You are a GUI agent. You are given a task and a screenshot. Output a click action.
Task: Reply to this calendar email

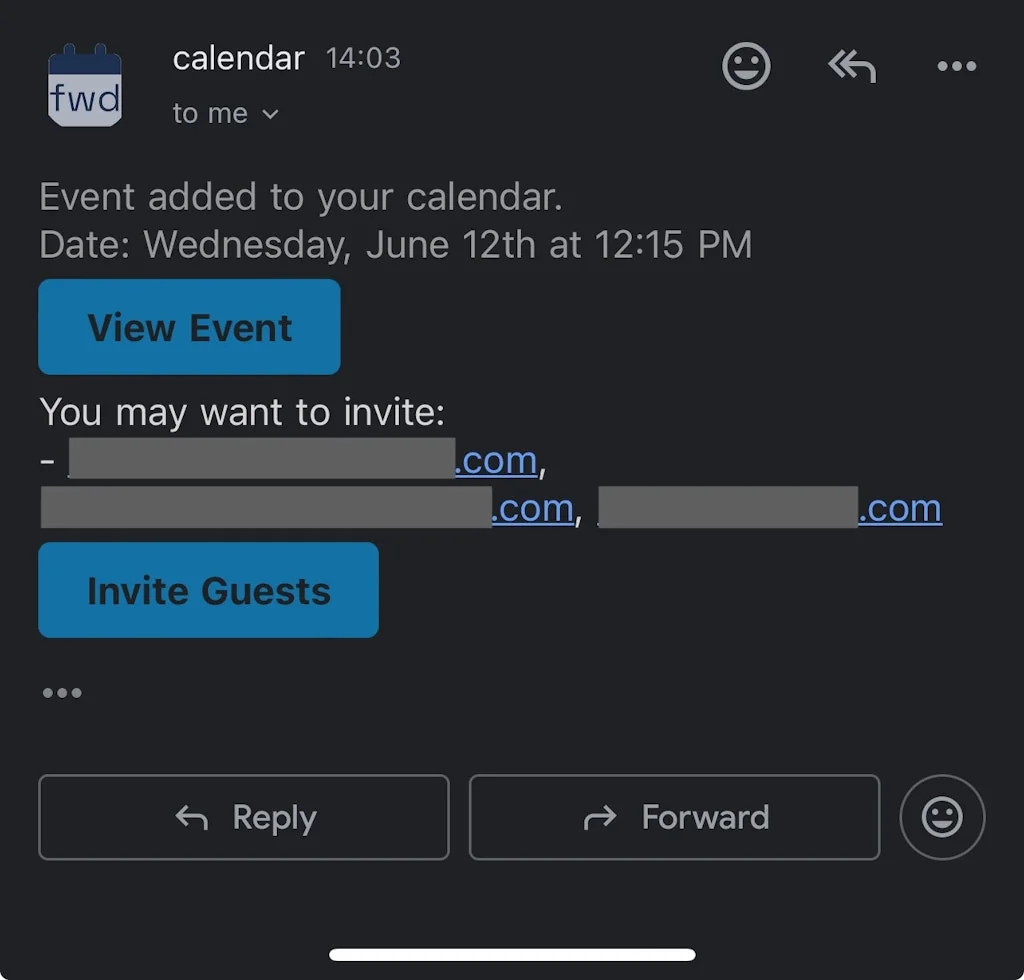click(x=244, y=817)
